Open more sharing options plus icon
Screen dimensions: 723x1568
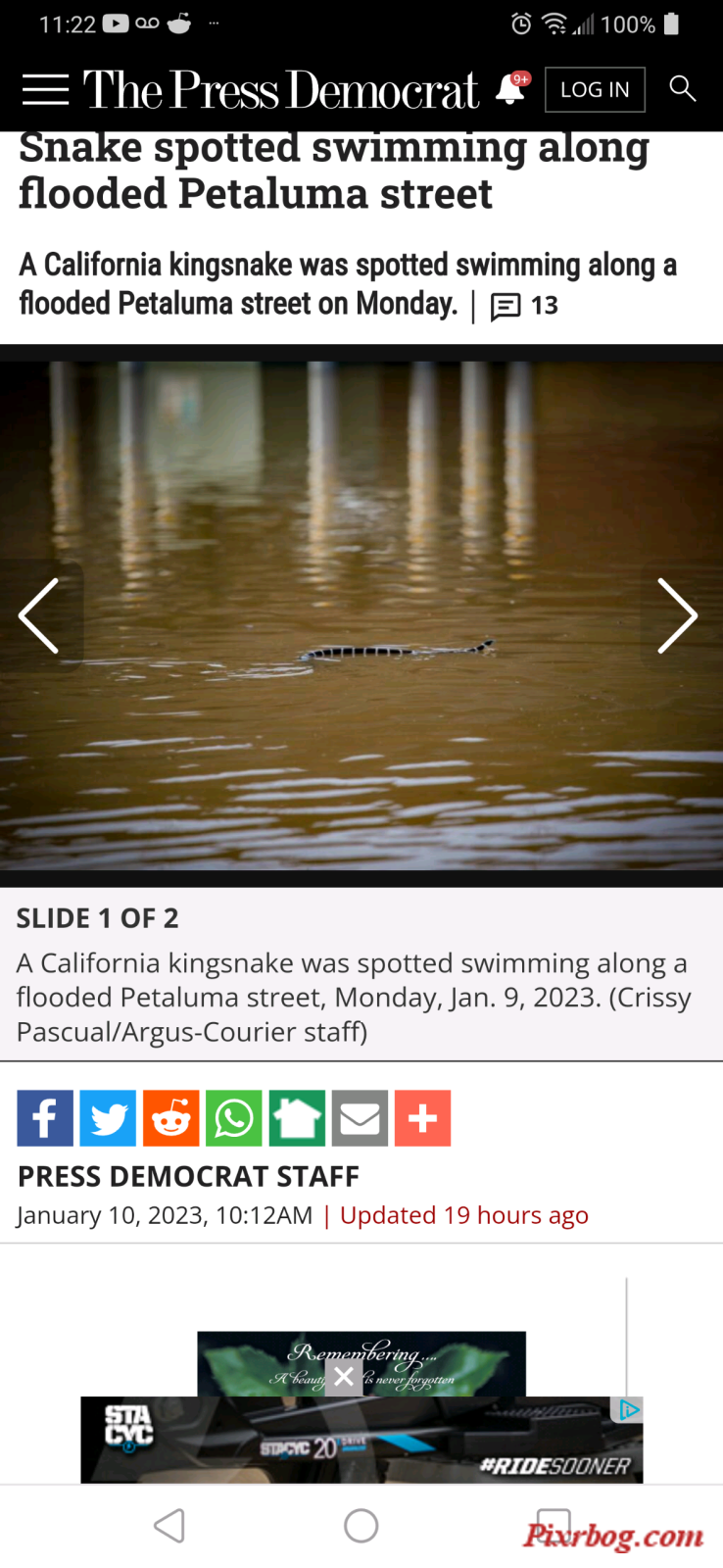(422, 1118)
